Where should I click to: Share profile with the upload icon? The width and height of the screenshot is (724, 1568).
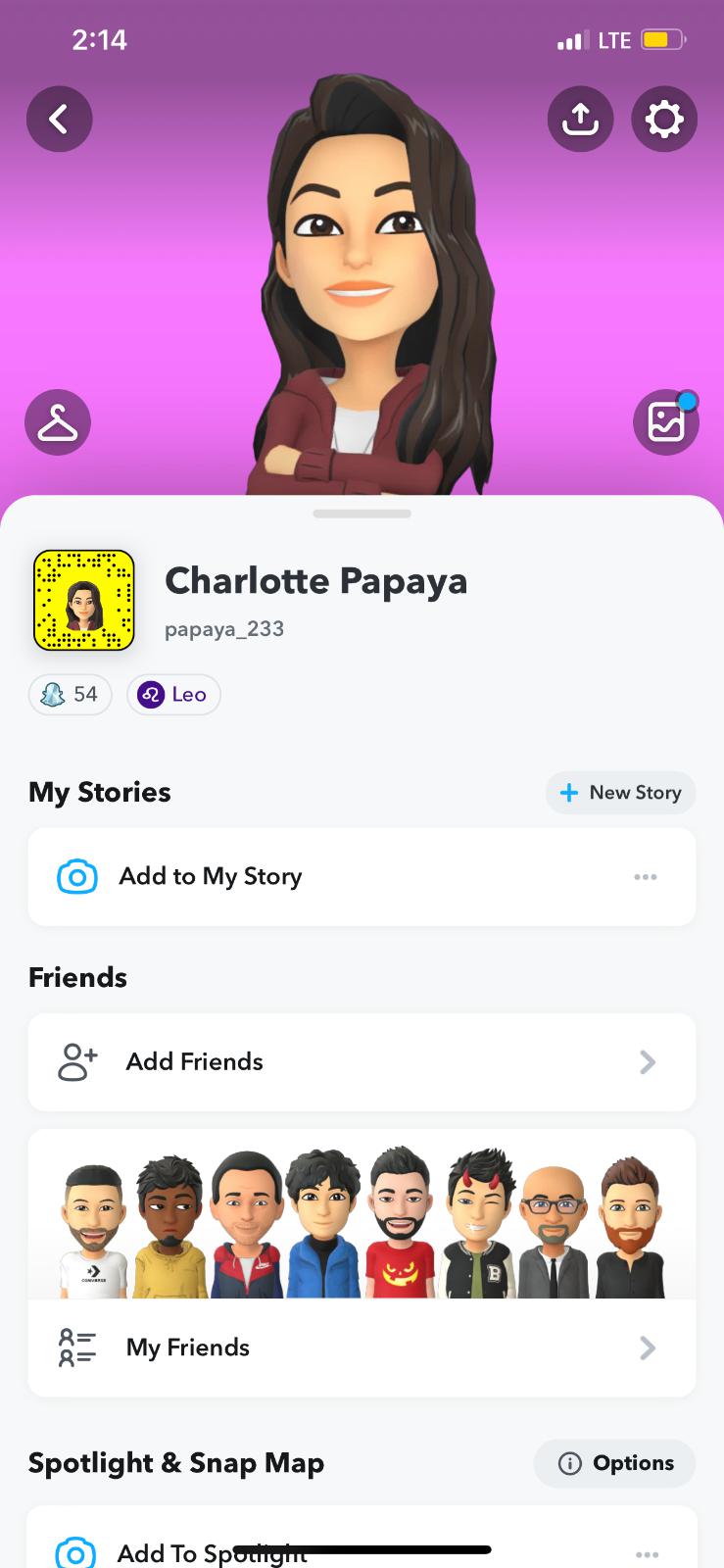coord(580,120)
